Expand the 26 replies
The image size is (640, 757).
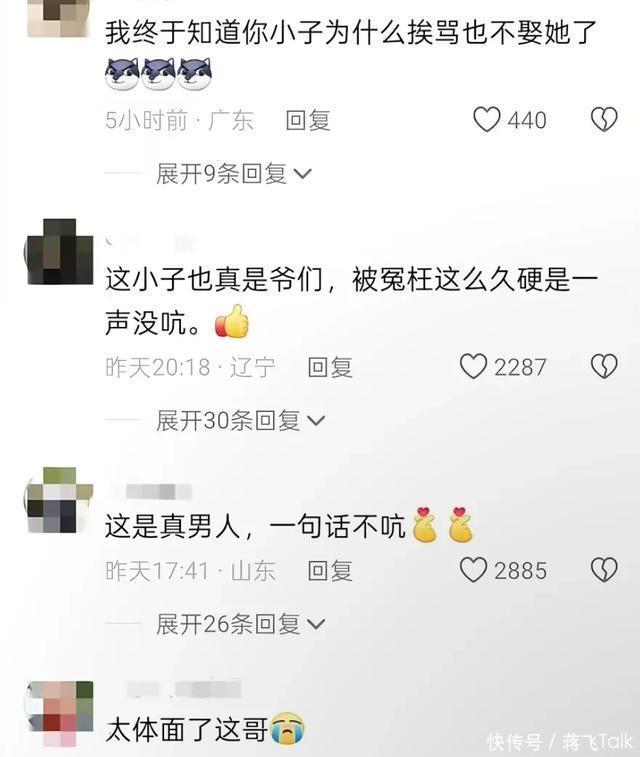tap(241, 625)
